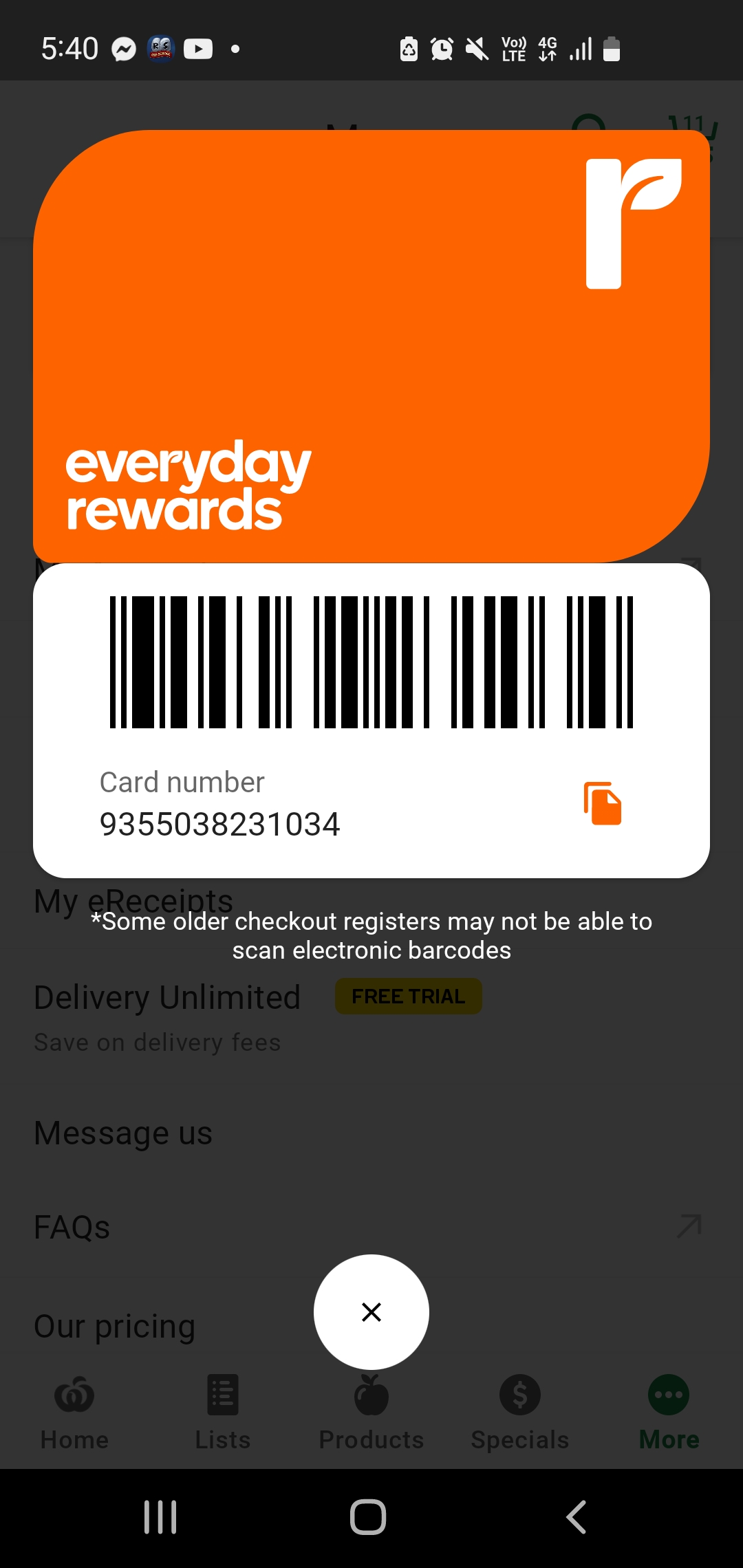Open the recent apps view

click(161, 1517)
